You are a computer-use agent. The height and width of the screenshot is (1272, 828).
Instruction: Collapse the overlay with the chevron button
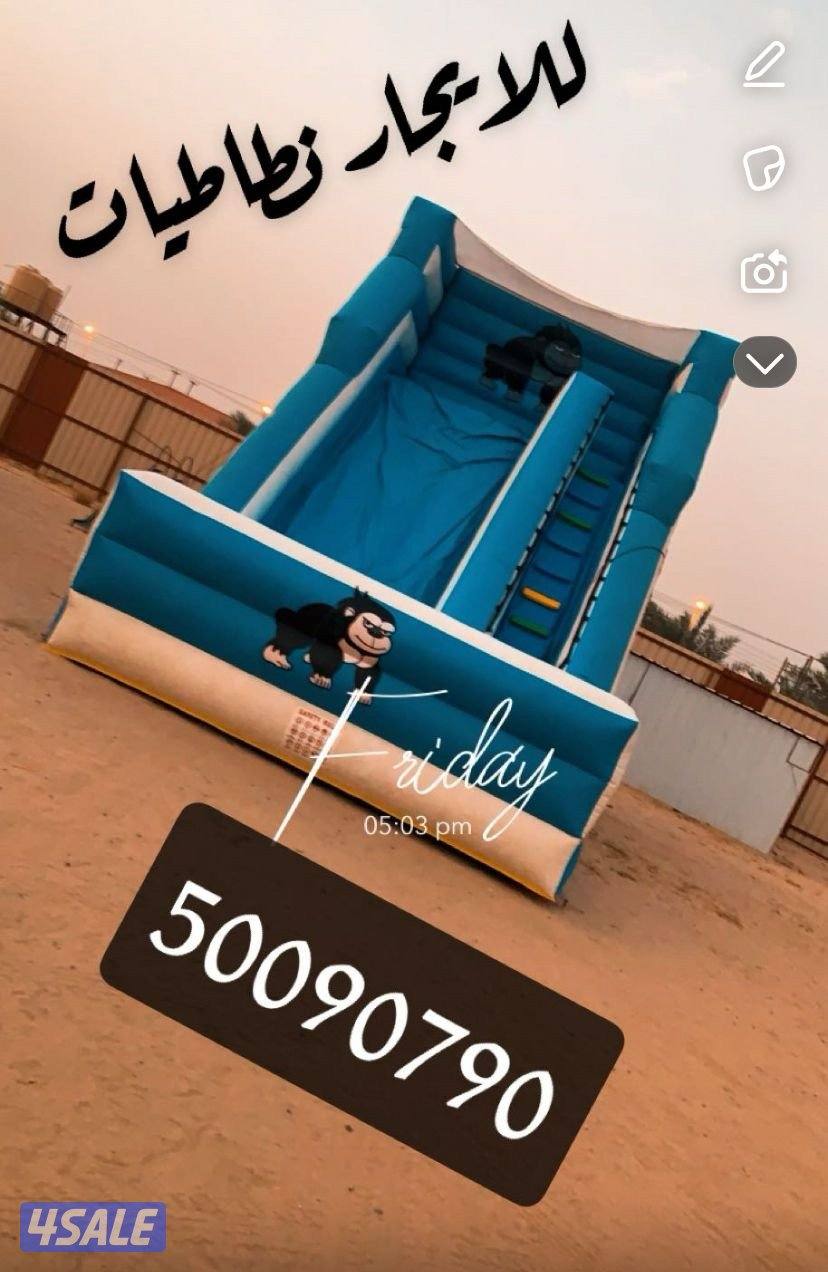click(x=764, y=363)
